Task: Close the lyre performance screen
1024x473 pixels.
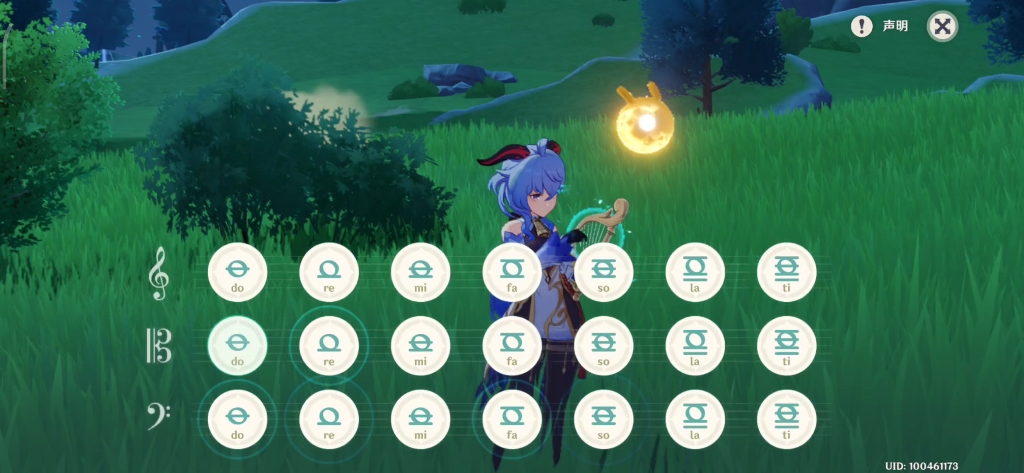Action: (x=941, y=27)
